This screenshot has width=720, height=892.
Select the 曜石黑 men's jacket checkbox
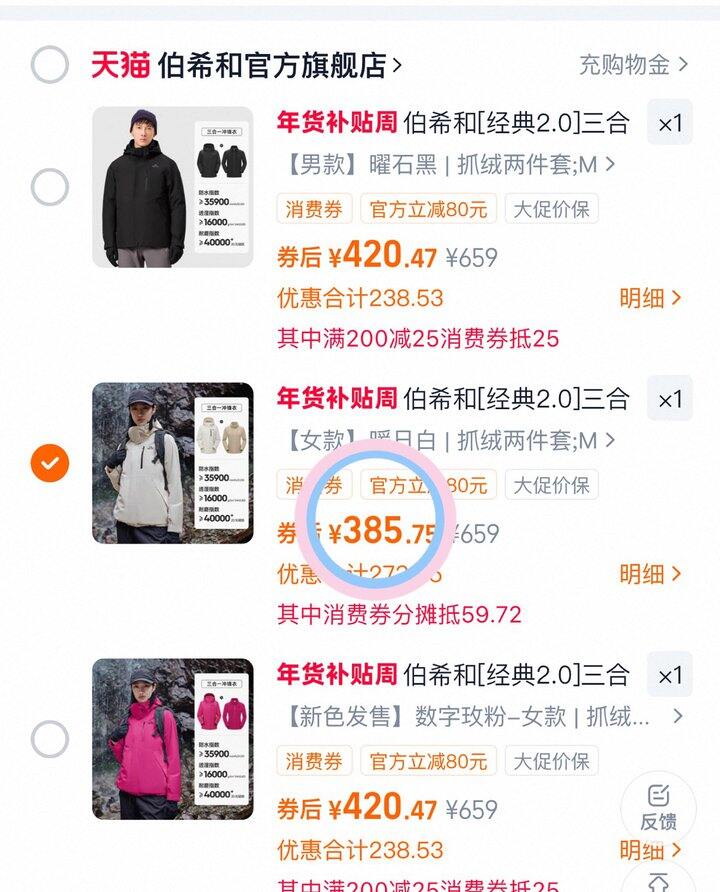tap(49, 187)
